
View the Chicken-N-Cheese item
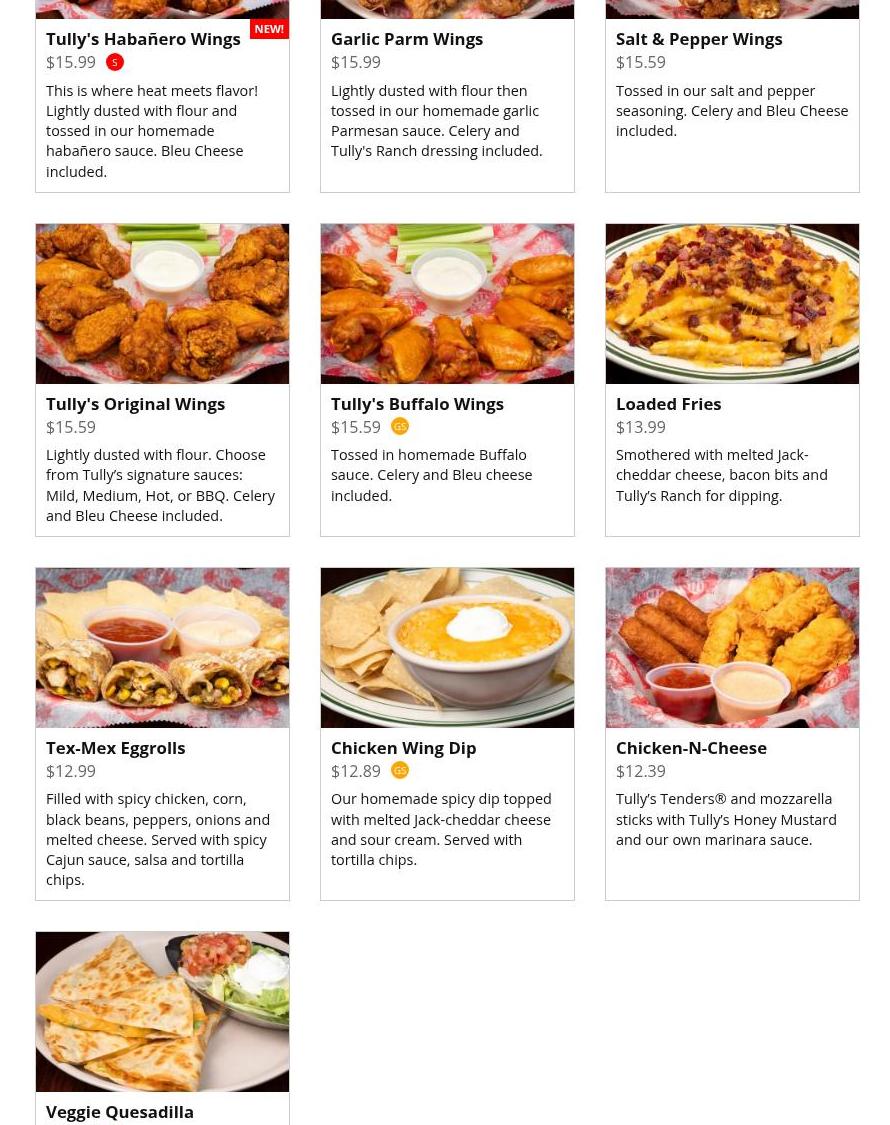pos(691,748)
